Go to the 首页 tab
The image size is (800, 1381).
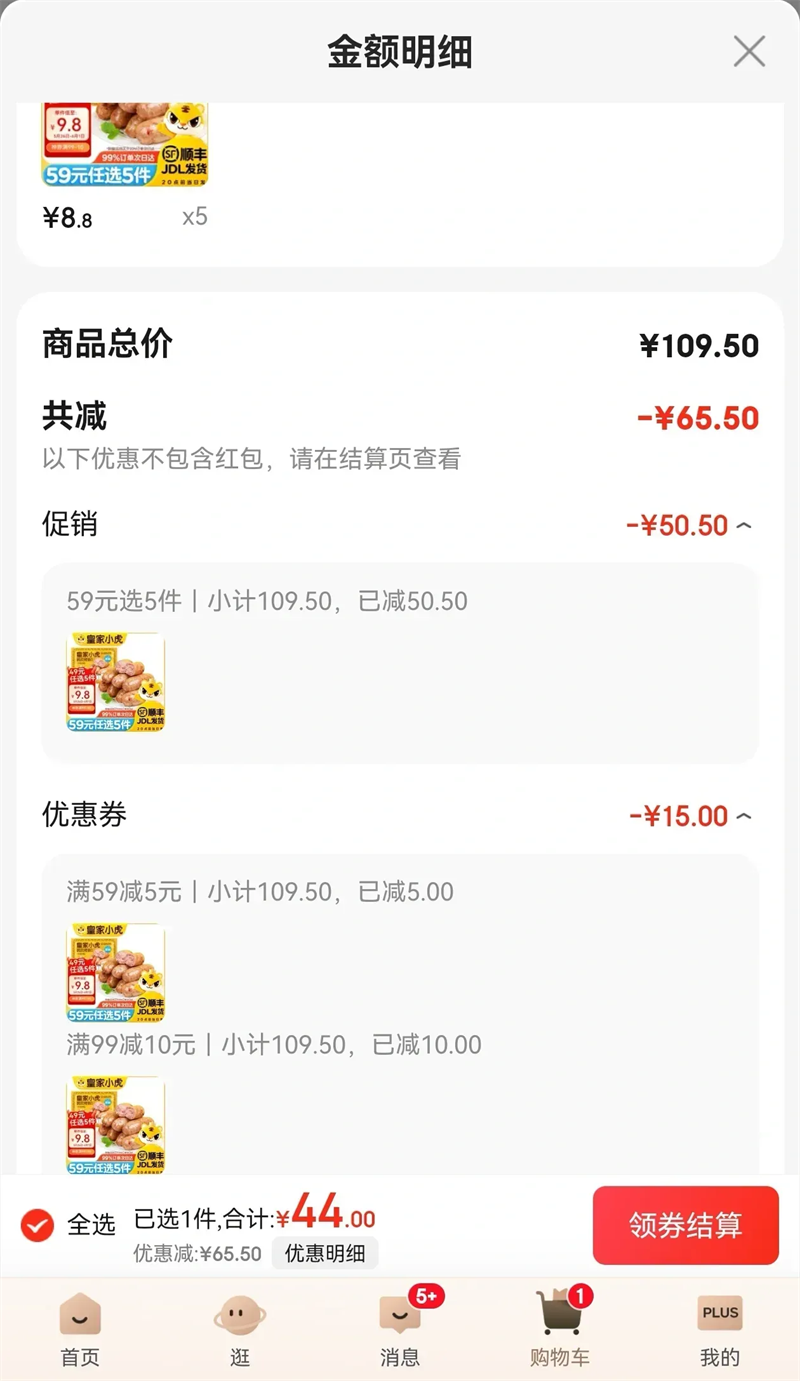(80, 1330)
